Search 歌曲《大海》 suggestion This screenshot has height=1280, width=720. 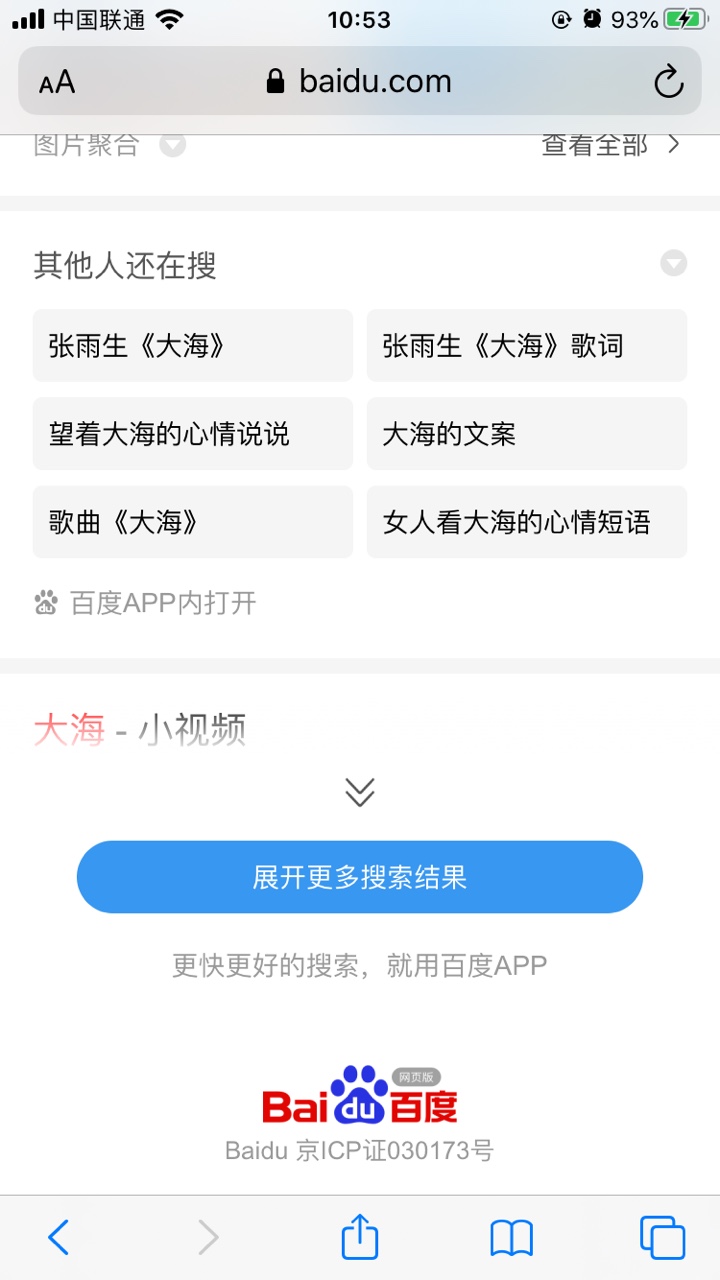click(193, 522)
